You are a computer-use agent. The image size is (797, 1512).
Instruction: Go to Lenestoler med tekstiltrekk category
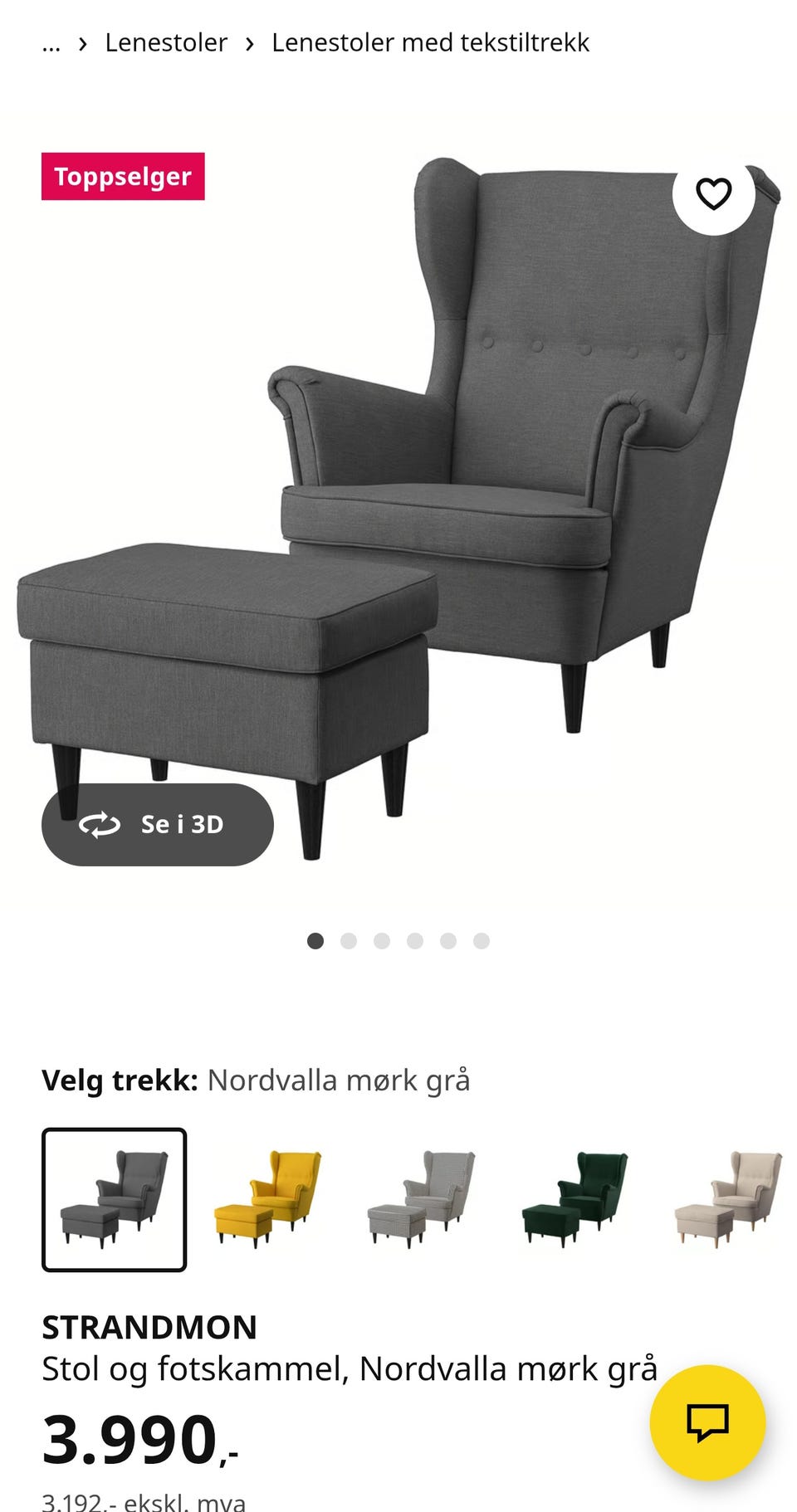pos(430,42)
